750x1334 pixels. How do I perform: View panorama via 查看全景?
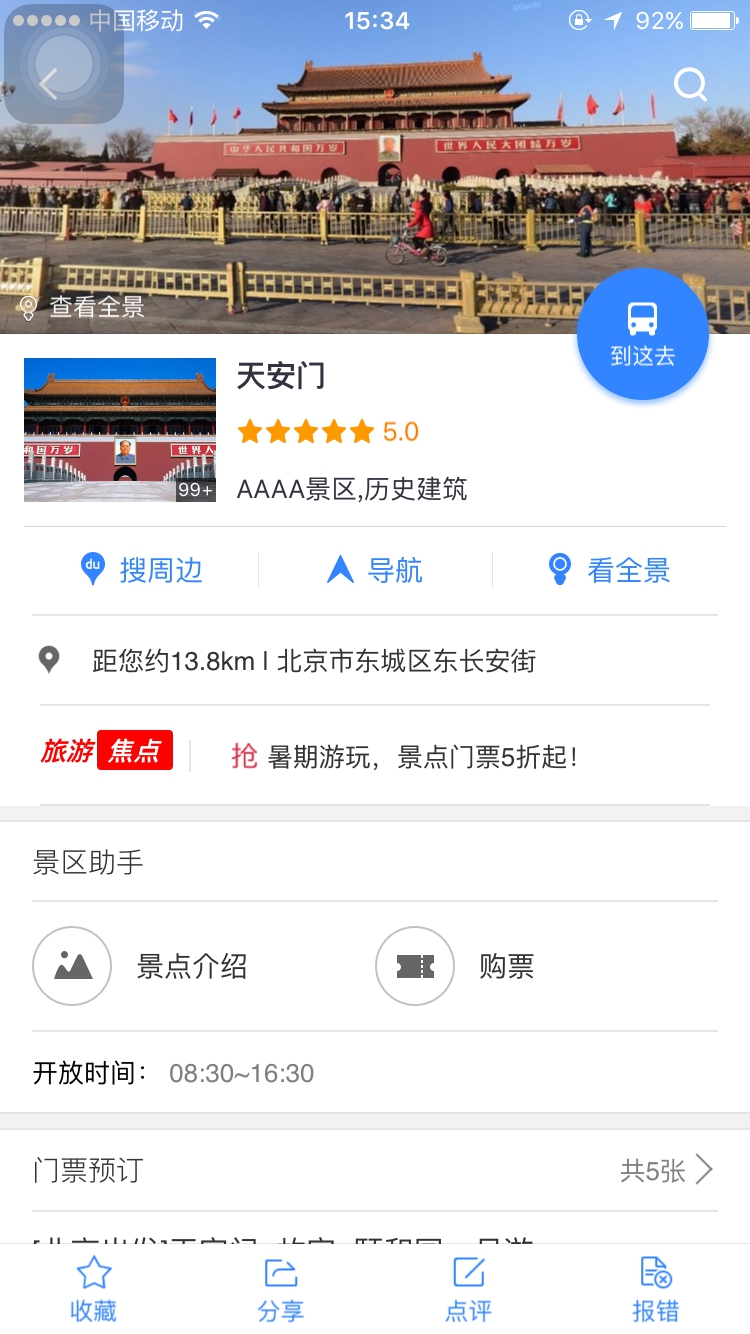(x=83, y=307)
